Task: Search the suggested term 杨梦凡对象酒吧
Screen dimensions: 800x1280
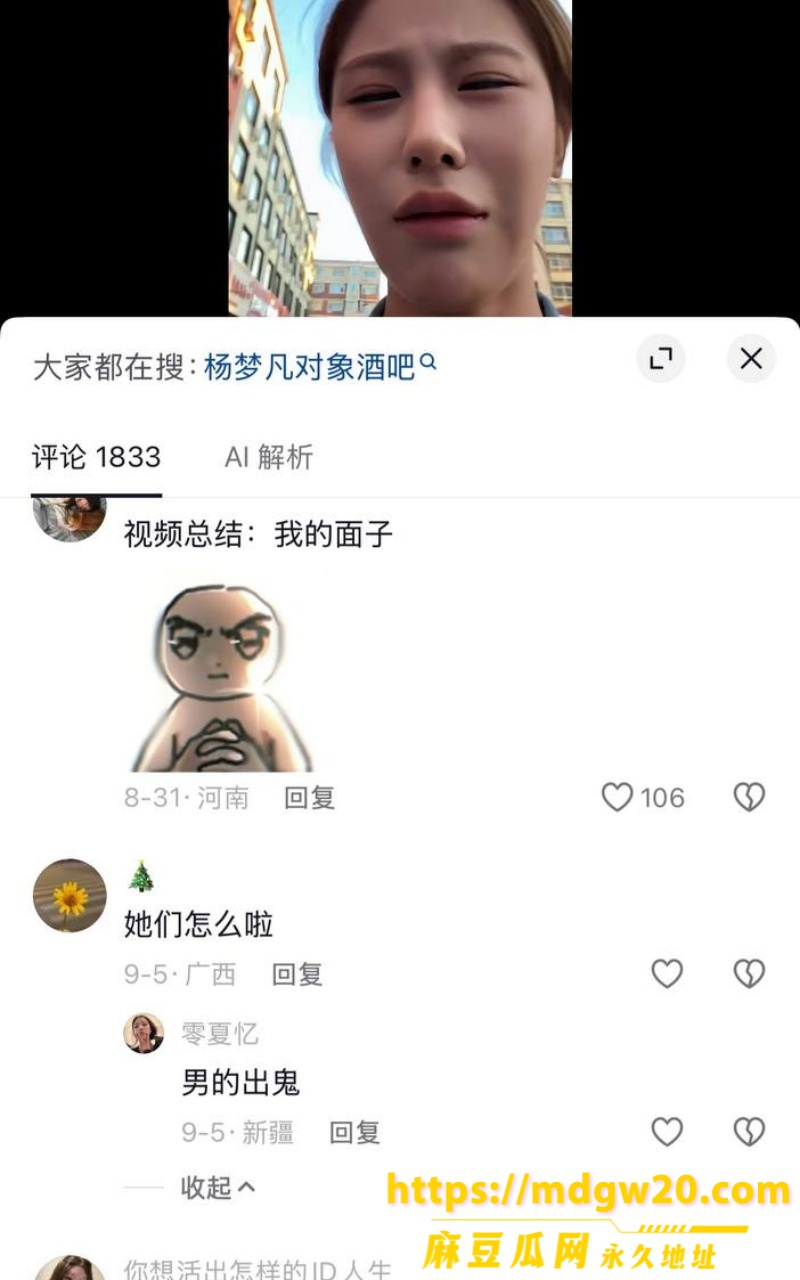Action: coord(320,367)
